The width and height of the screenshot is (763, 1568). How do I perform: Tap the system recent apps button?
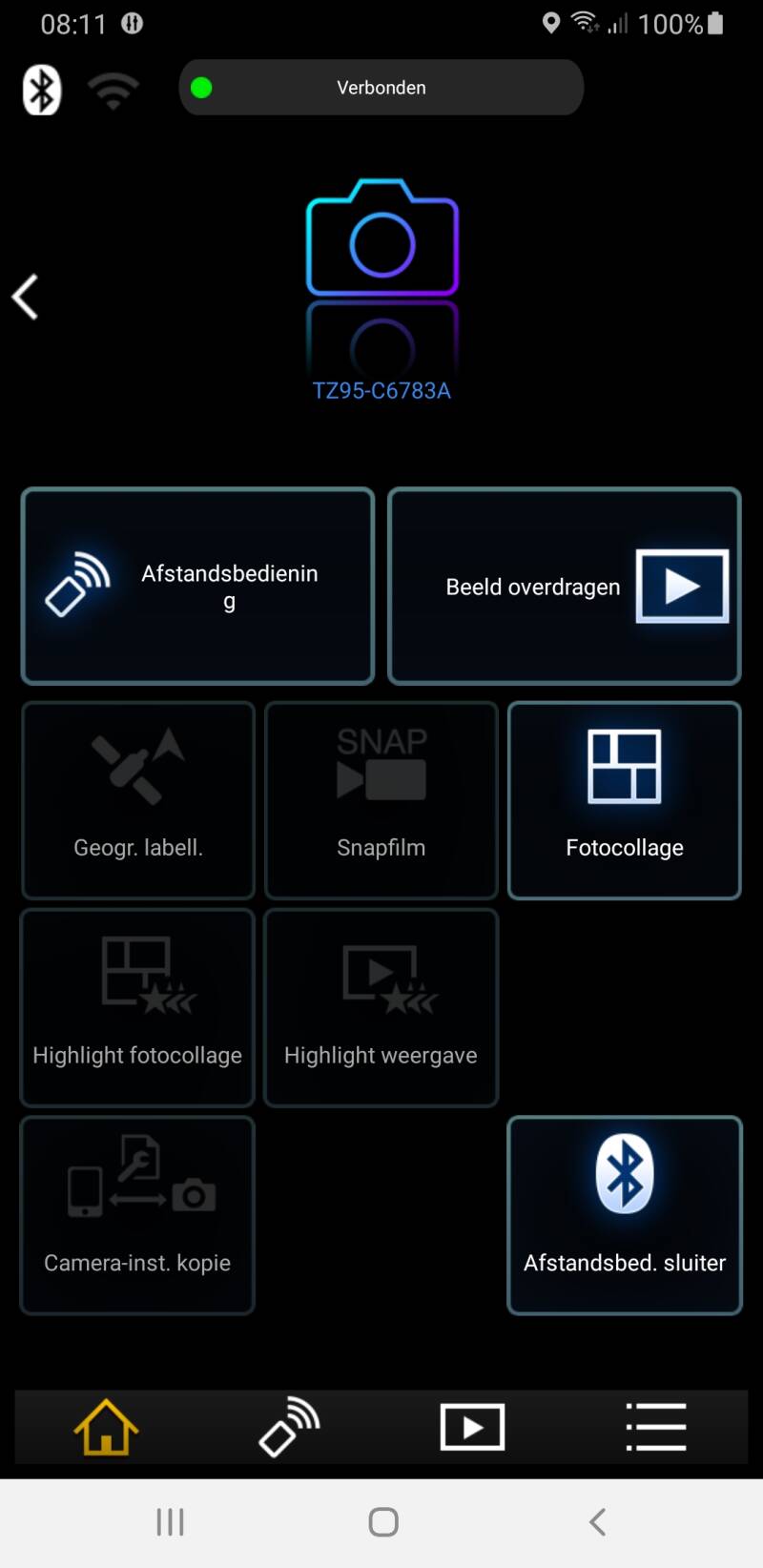(x=170, y=1522)
